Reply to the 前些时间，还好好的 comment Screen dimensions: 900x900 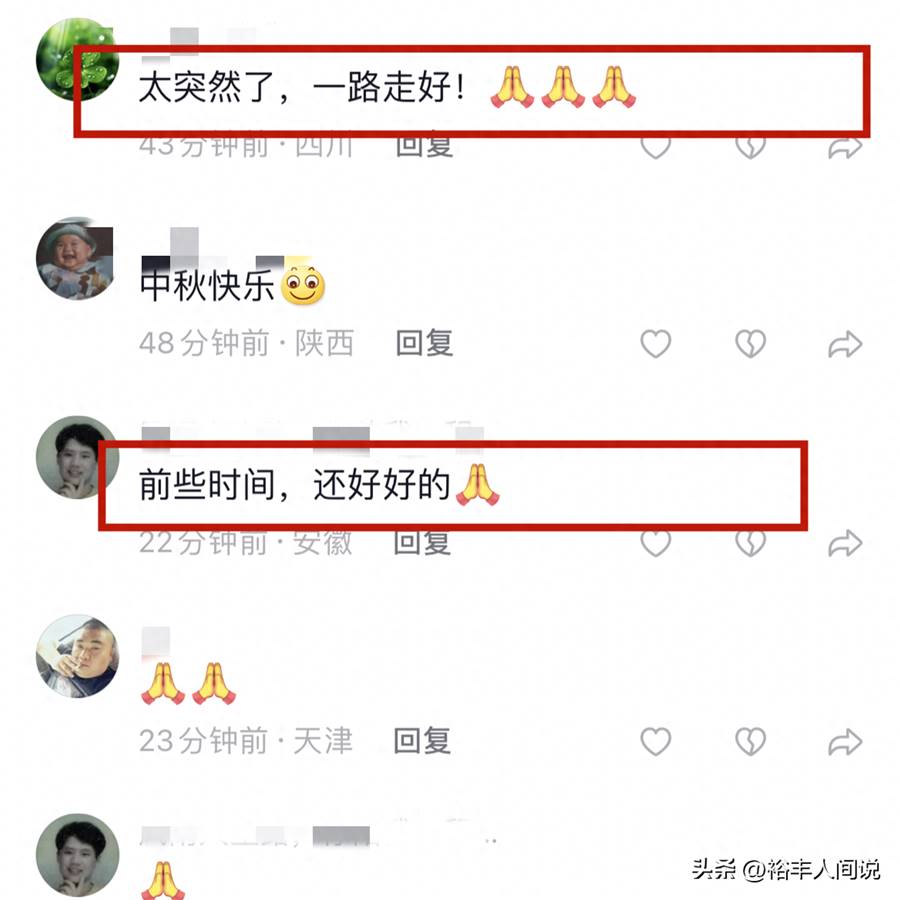tap(422, 542)
